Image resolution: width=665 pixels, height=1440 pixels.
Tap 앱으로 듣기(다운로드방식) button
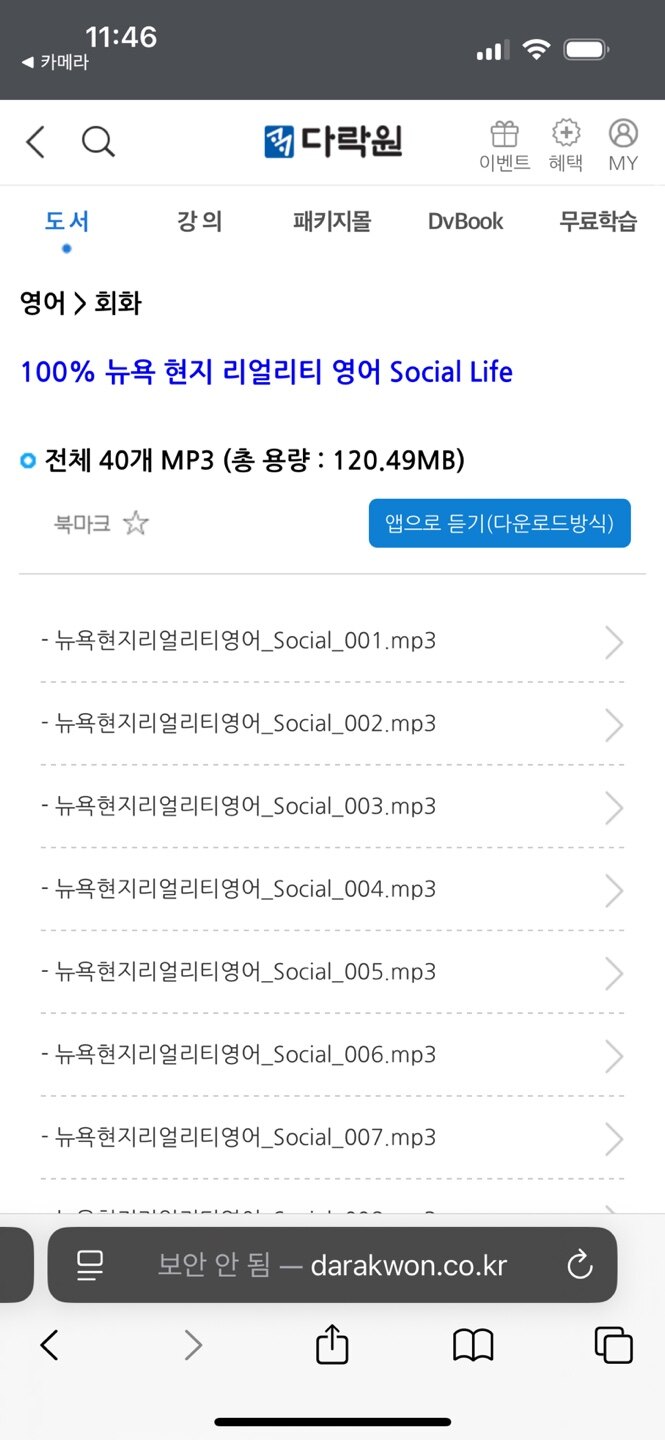coord(499,523)
